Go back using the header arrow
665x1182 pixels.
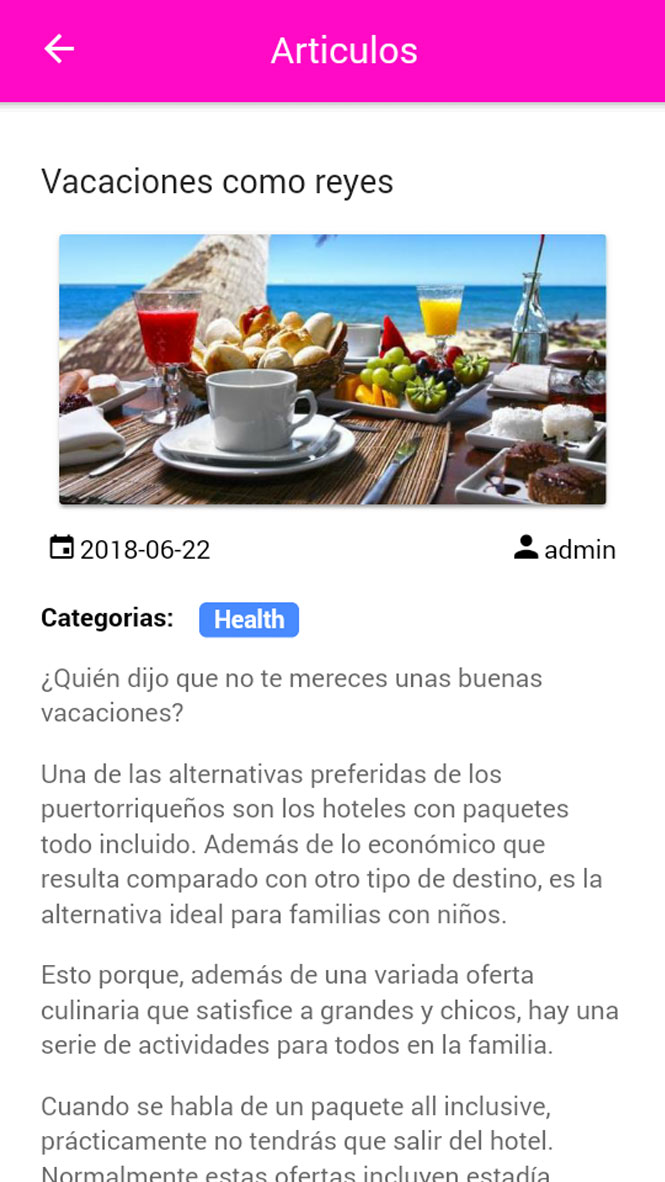coord(59,49)
